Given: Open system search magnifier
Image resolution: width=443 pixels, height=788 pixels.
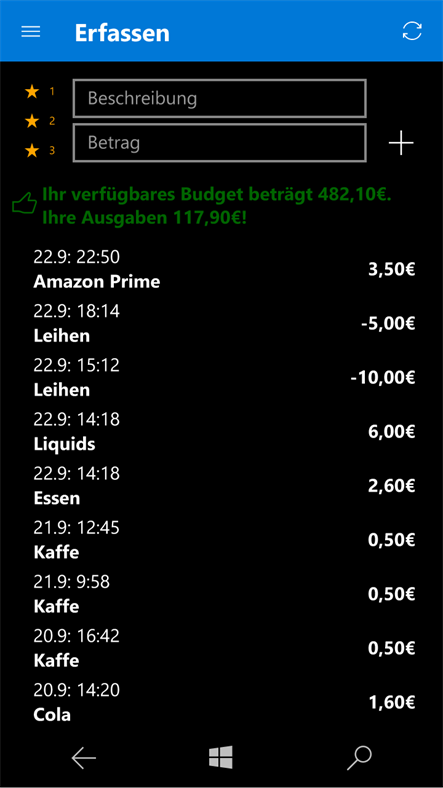Looking at the screenshot, I should pyautogui.click(x=359, y=758).
